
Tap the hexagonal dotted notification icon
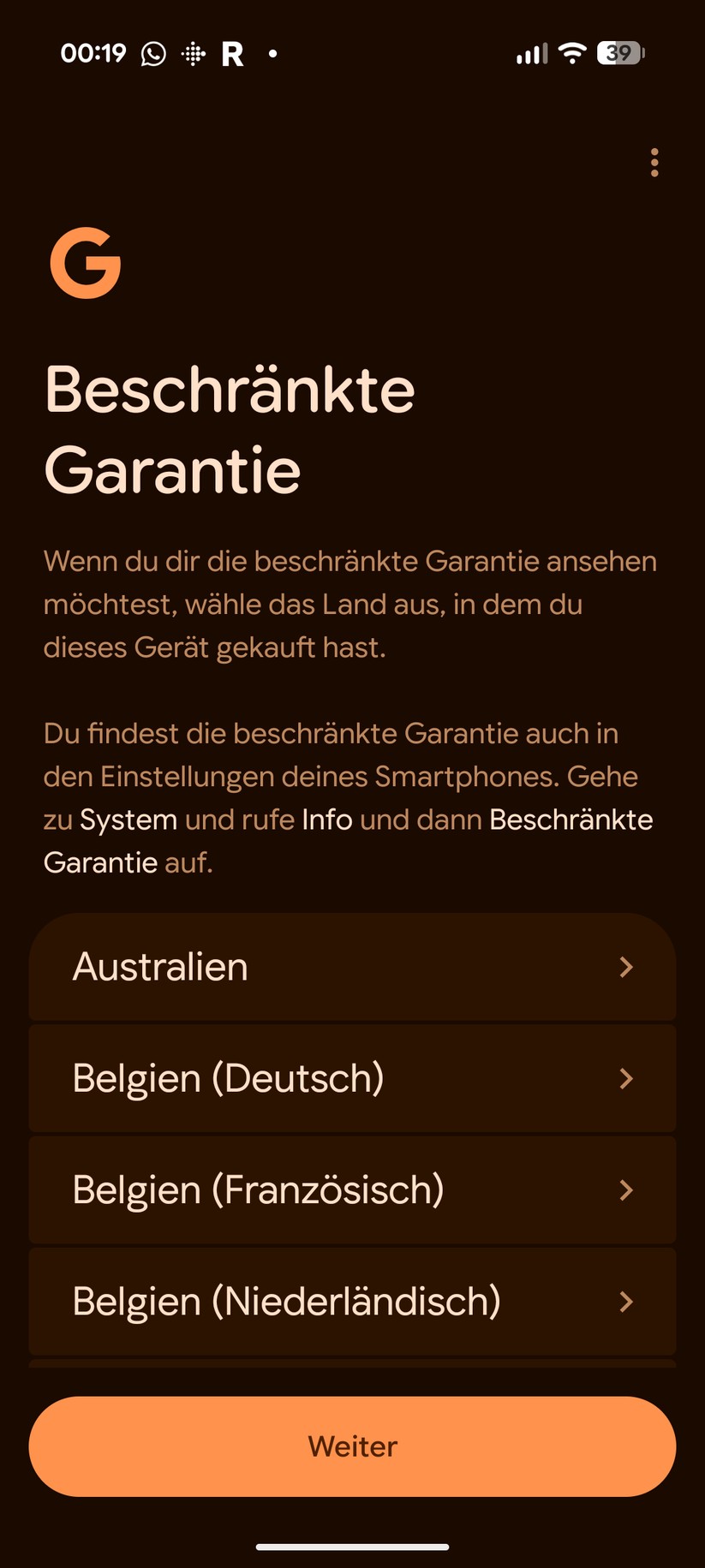194,53
